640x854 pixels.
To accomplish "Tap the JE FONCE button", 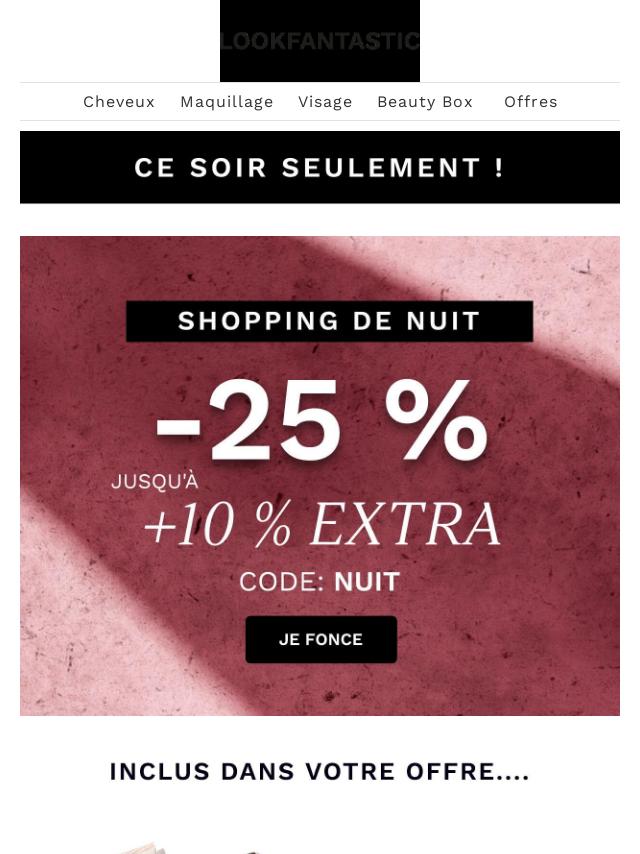I will click(x=320, y=639).
